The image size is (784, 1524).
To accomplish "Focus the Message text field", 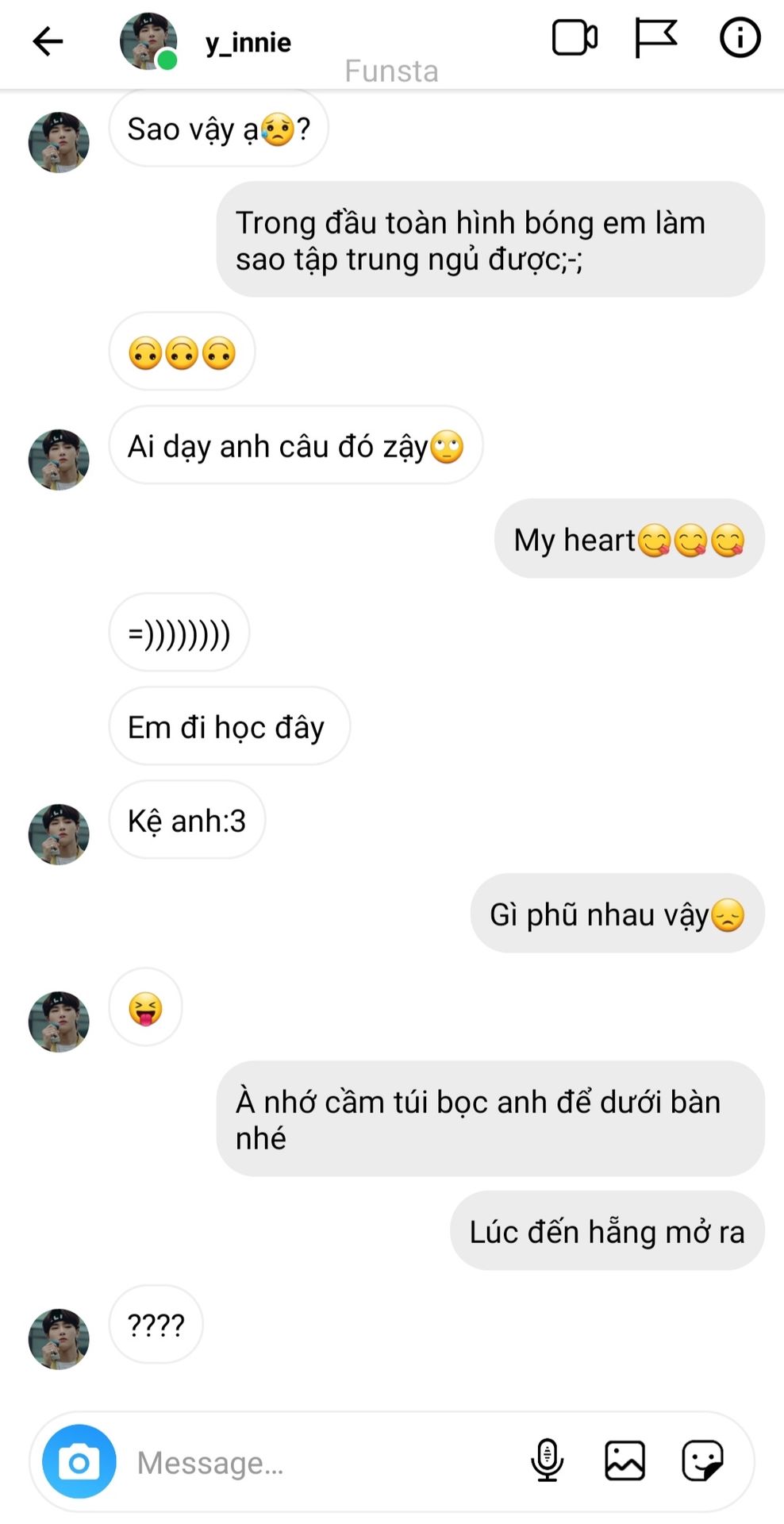I will (x=317, y=1462).
